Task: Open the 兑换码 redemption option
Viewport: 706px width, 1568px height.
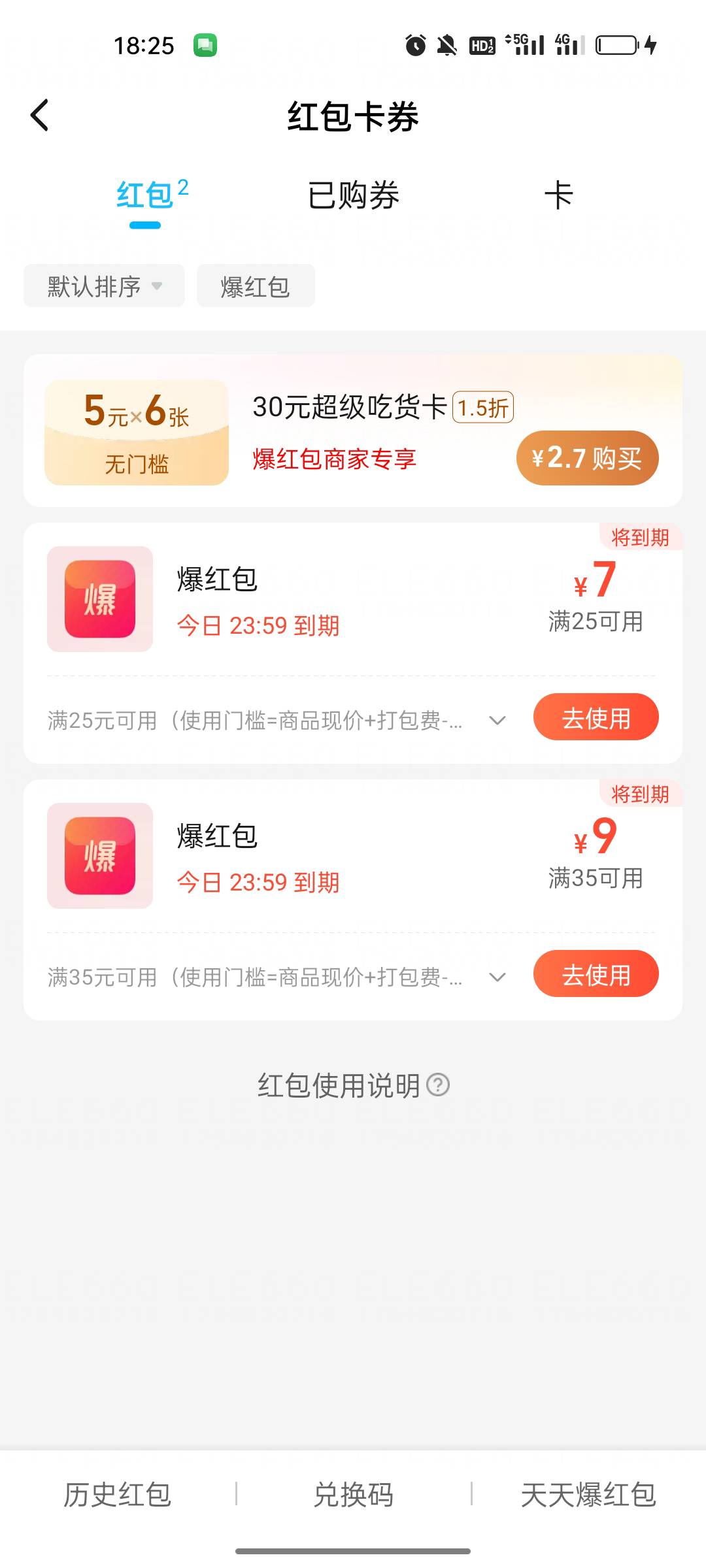Action: (x=353, y=1494)
